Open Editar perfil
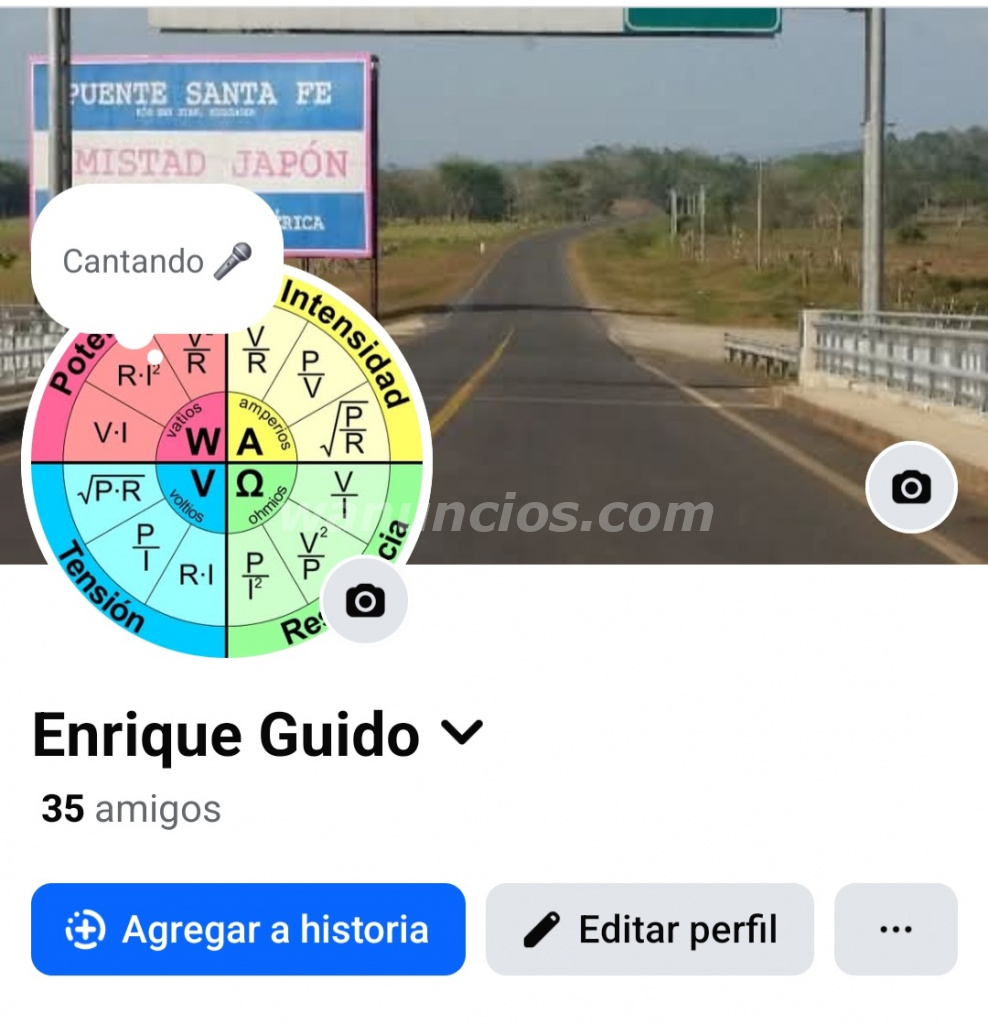Viewport: 988px width, 1024px height. 650,929
